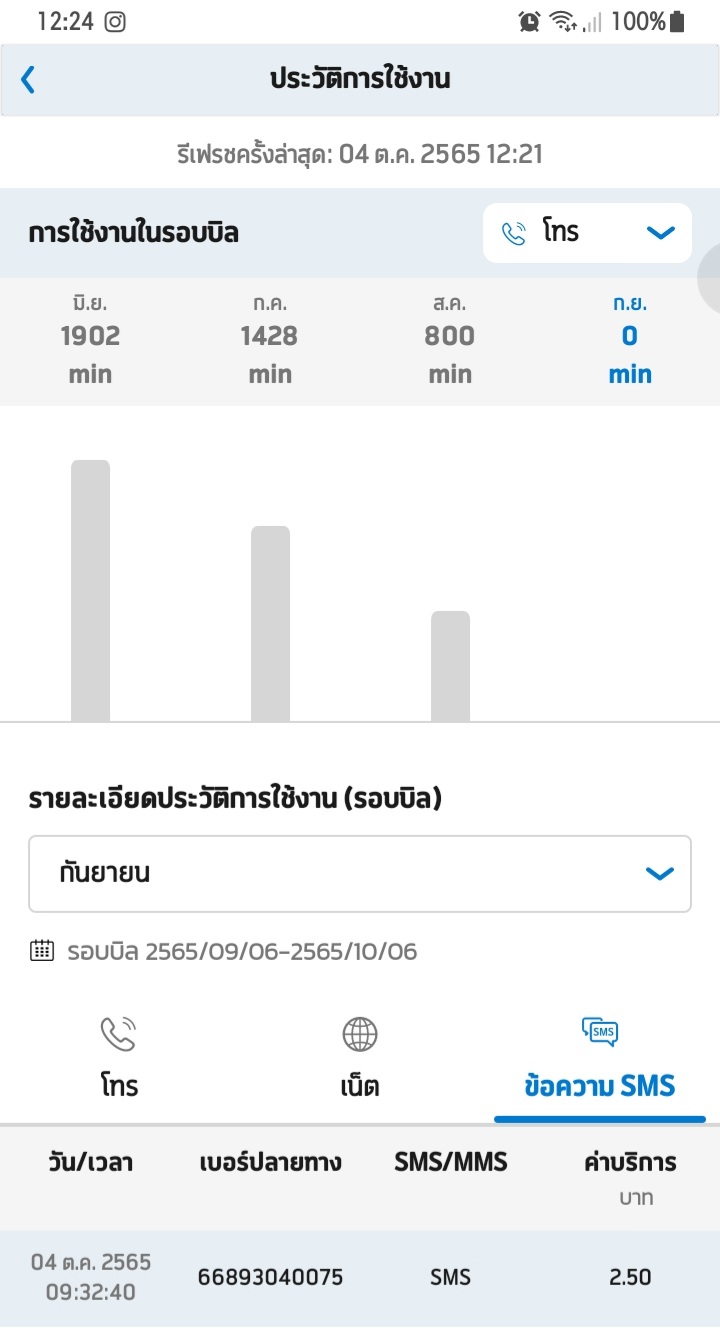The image size is (720, 1334).
Task: Open the โทร usage type dropdown
Action: click(587, 233)
